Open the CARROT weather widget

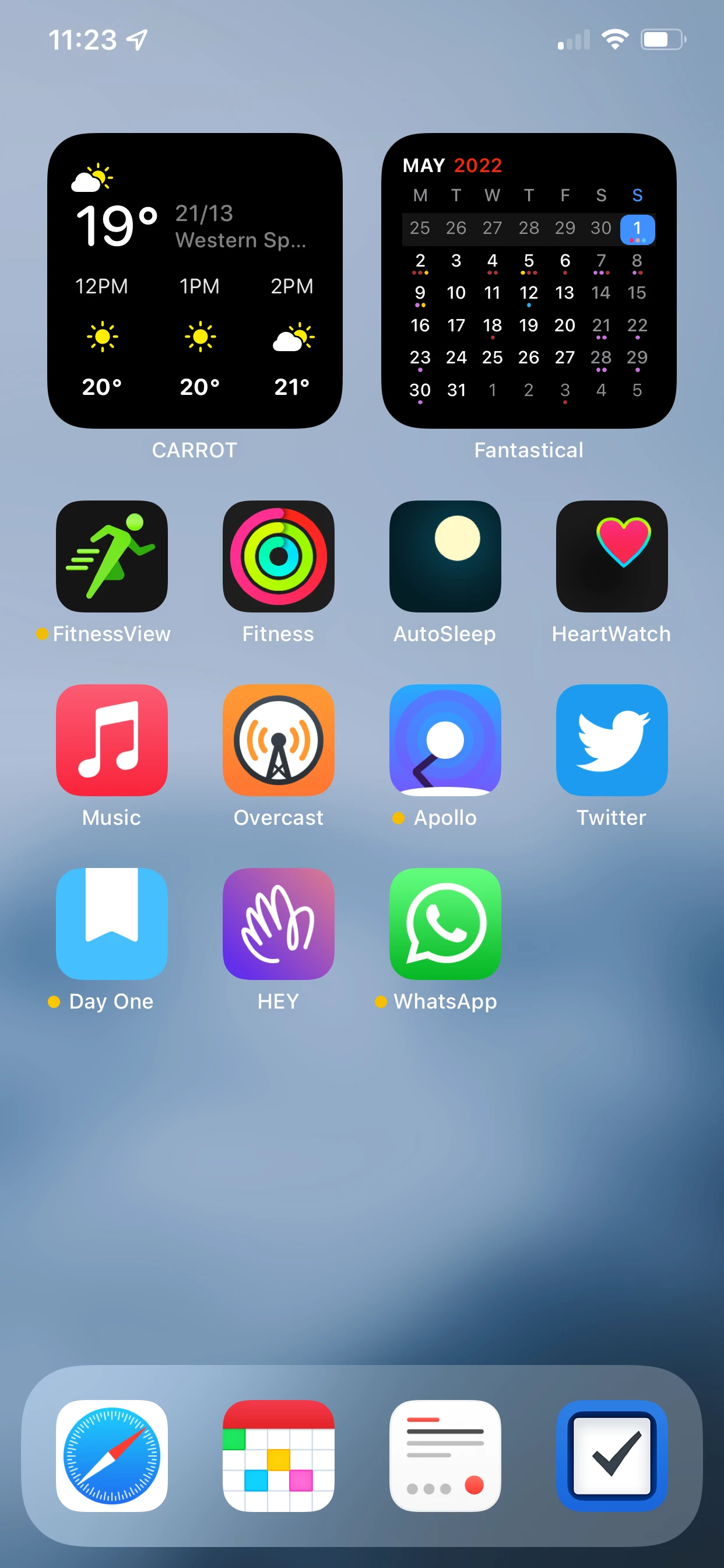195,281
